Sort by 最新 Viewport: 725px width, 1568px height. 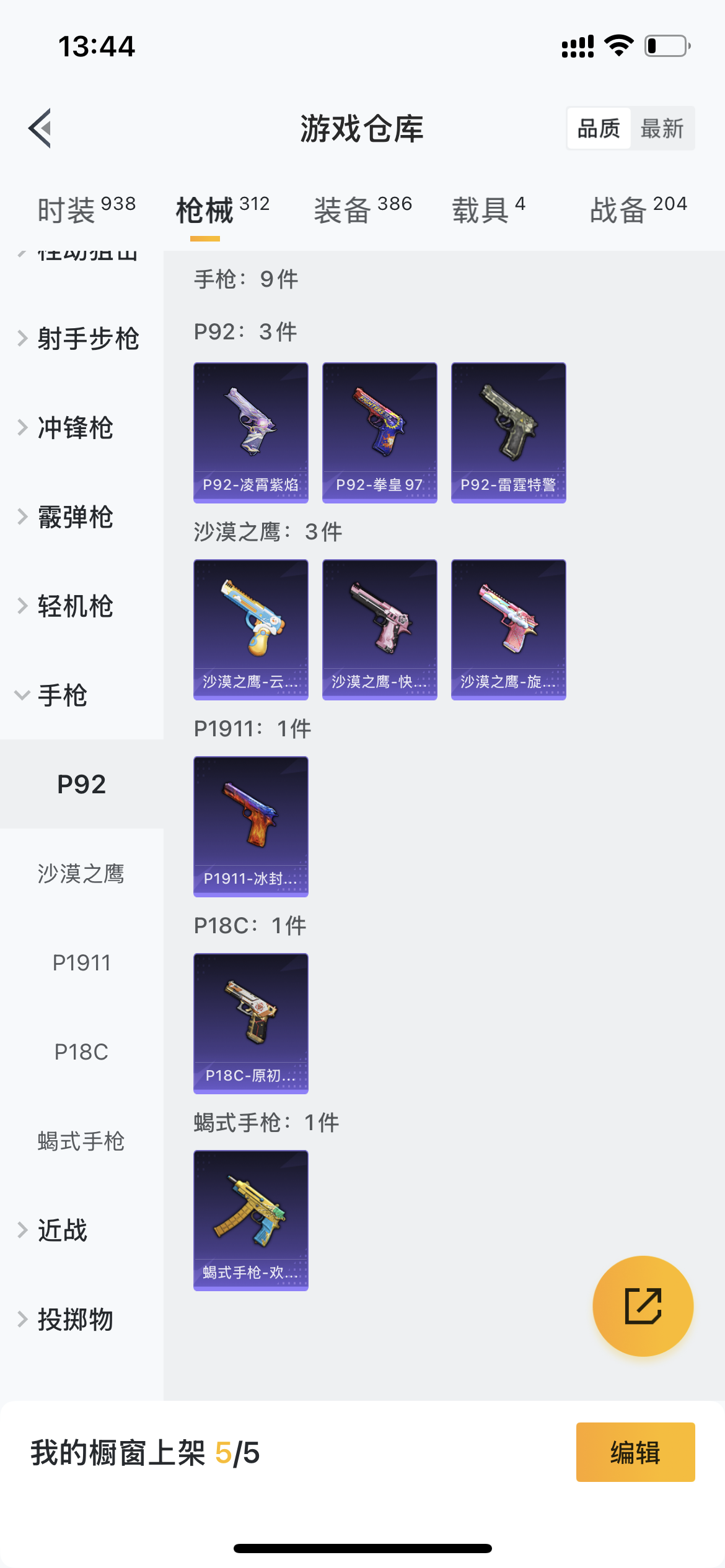click(x=662, y=129)
